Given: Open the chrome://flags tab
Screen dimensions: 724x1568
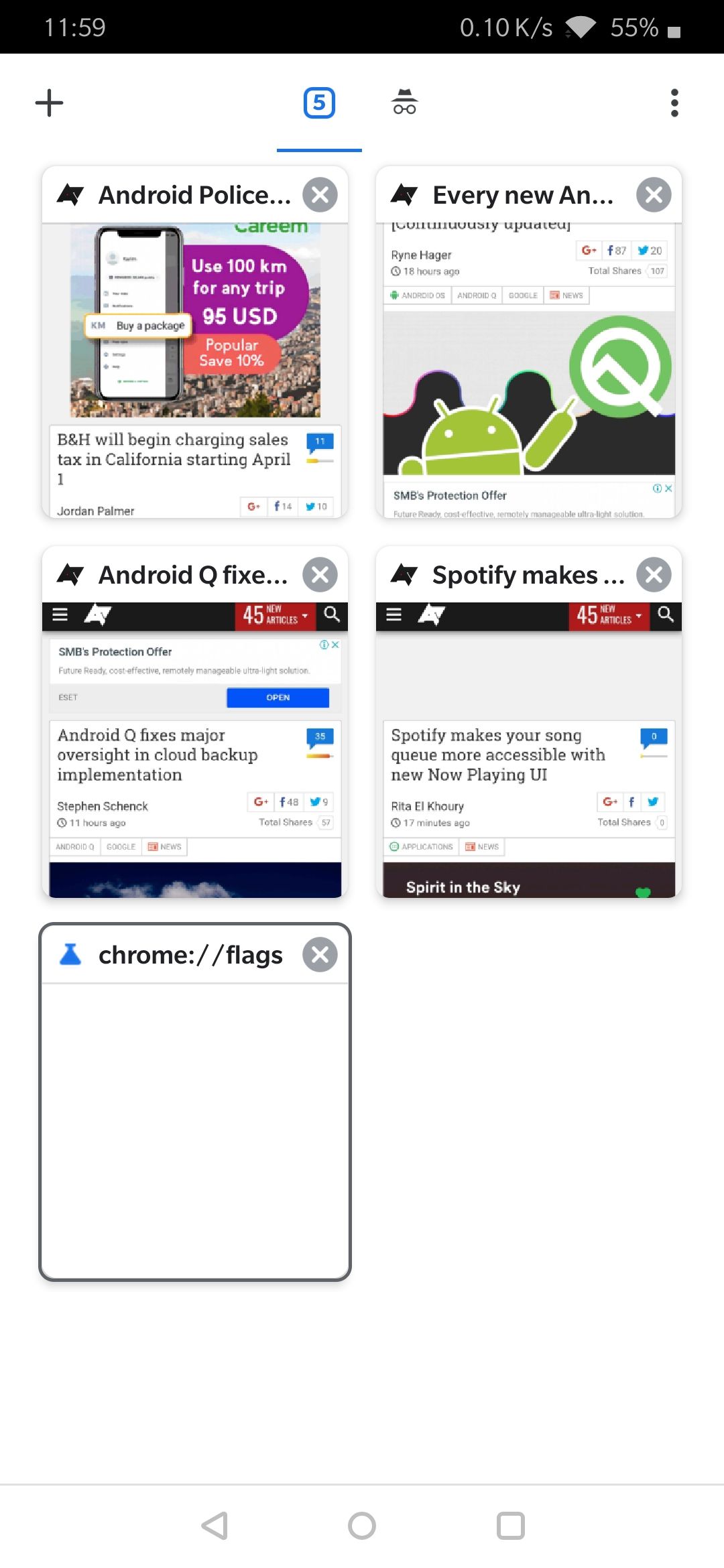Looking at the screenshot, I should 194,1126.
